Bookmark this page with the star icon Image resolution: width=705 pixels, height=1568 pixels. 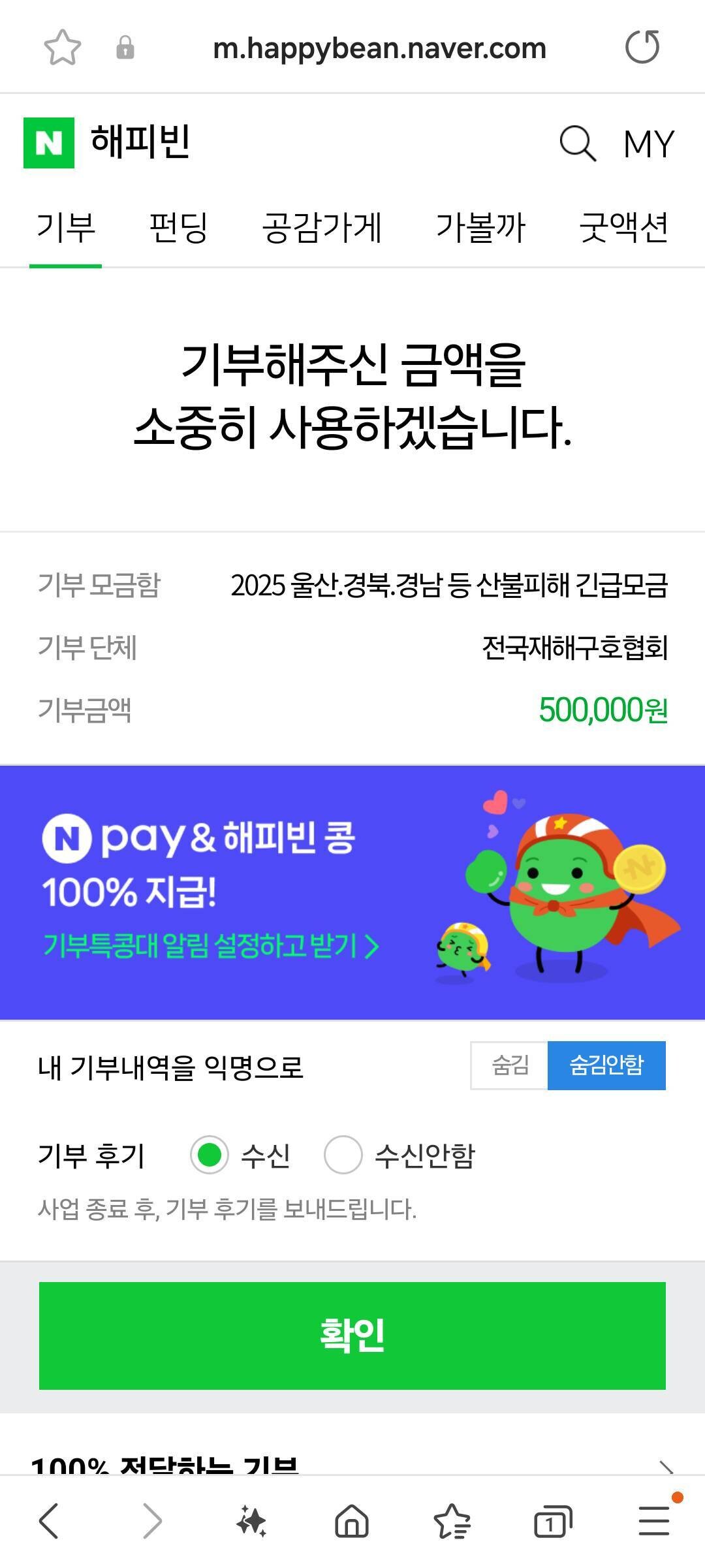(62, 48)
